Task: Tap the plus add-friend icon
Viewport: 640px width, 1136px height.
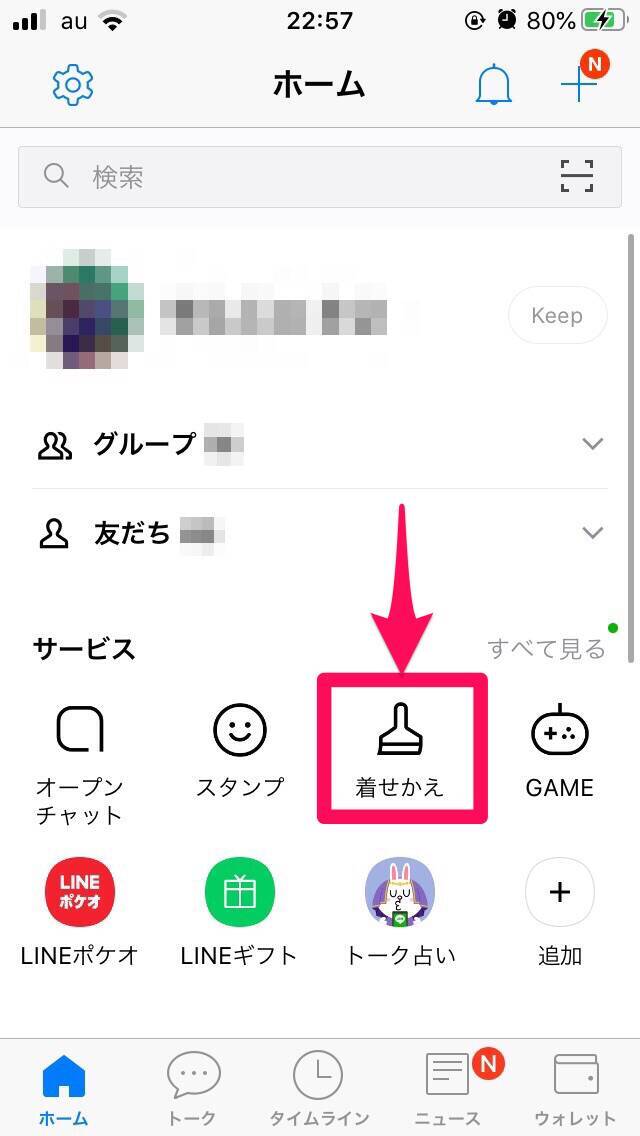Action: [579, 84]
